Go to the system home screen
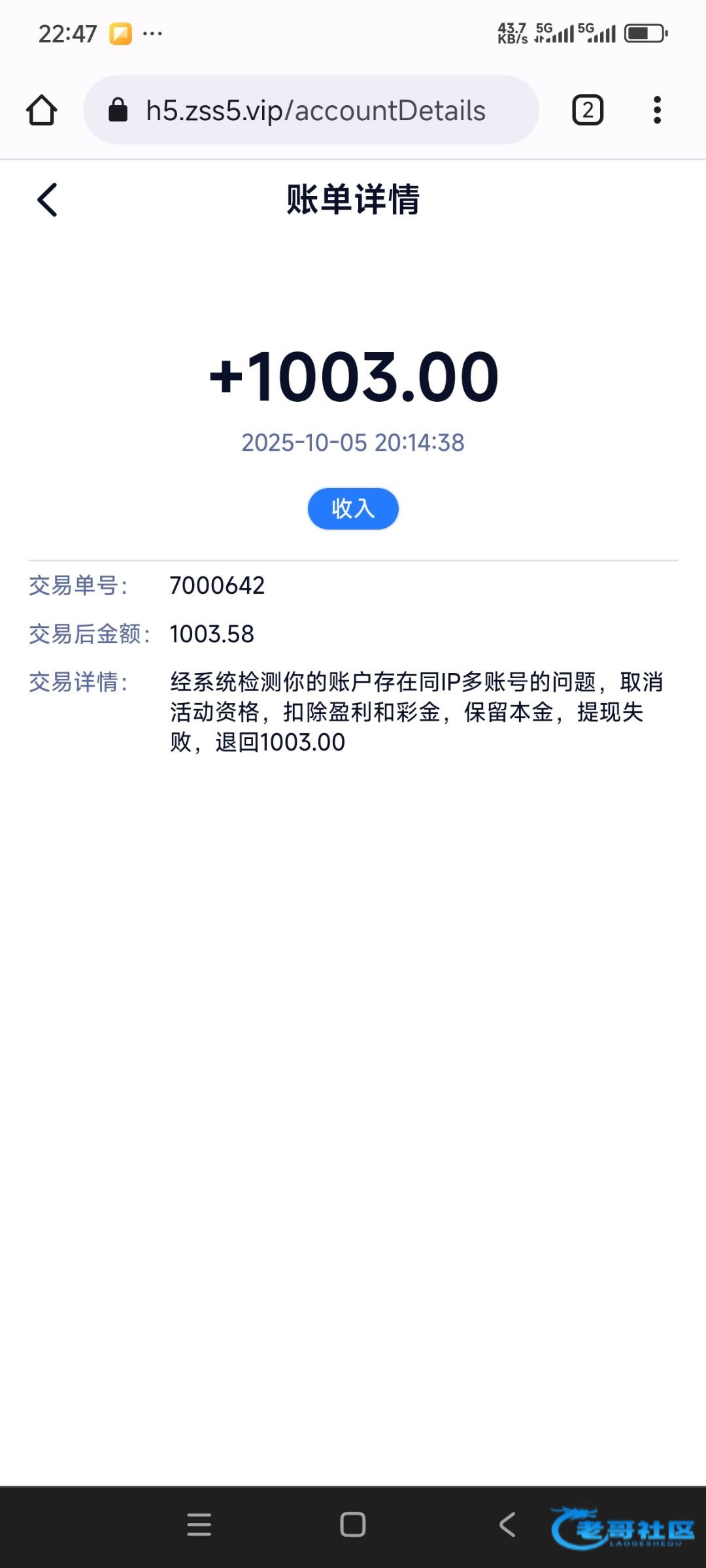Image resolution: width=706 pixels, height=1568 pixels. click(353, 1524)
